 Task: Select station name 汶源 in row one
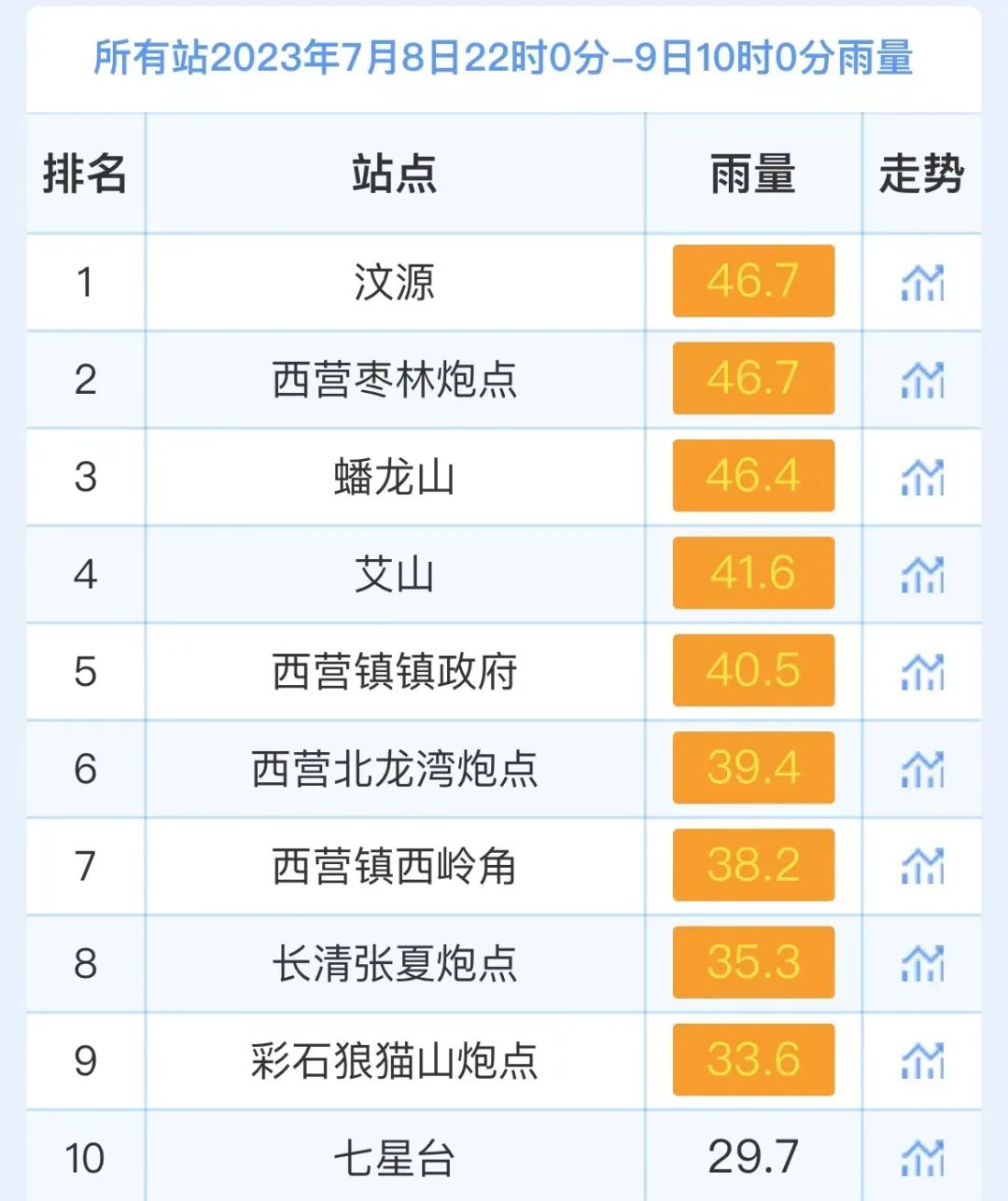(x=393, y=283)
